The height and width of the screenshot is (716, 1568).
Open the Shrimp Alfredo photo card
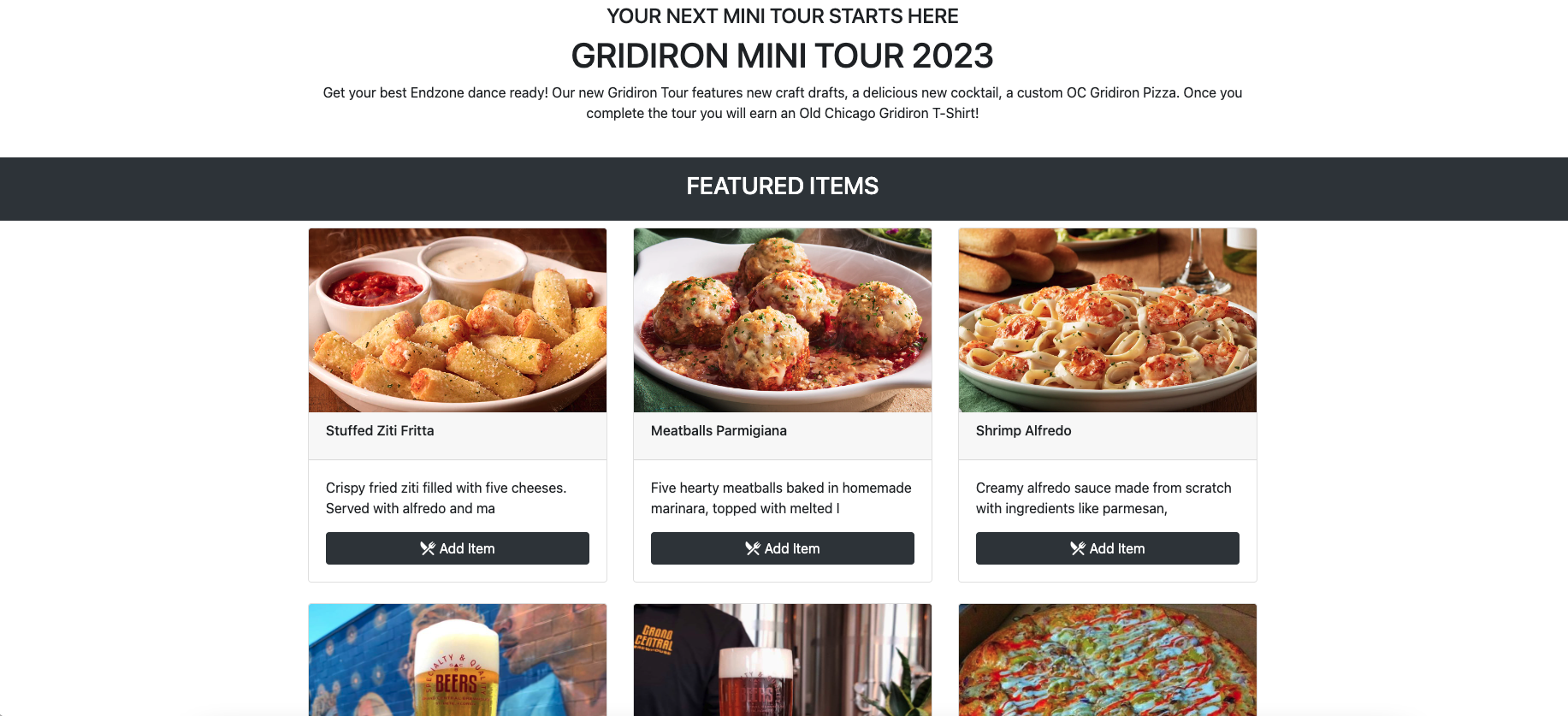[x=1107, y=320]
